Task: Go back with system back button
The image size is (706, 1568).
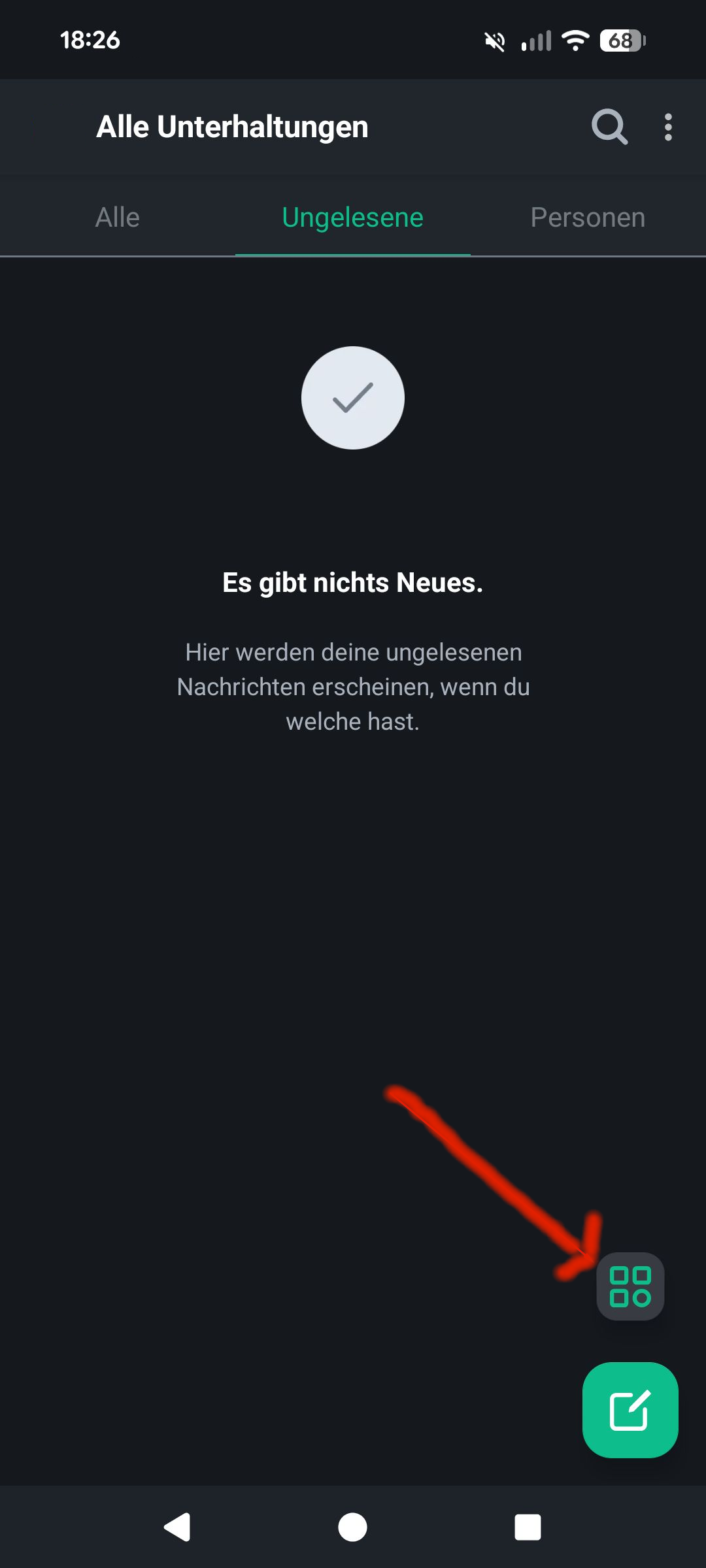Action: tap(177, 1527)
